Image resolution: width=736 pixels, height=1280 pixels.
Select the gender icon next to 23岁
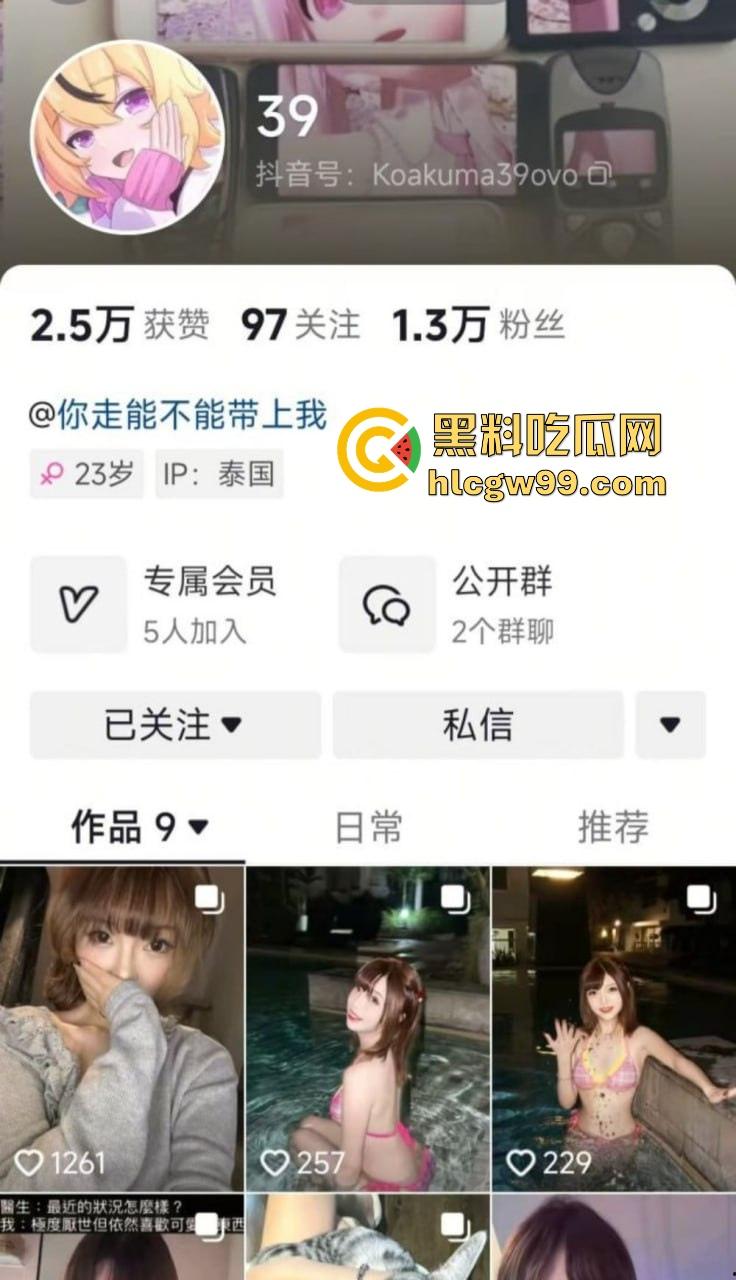(x=52, y=474)
